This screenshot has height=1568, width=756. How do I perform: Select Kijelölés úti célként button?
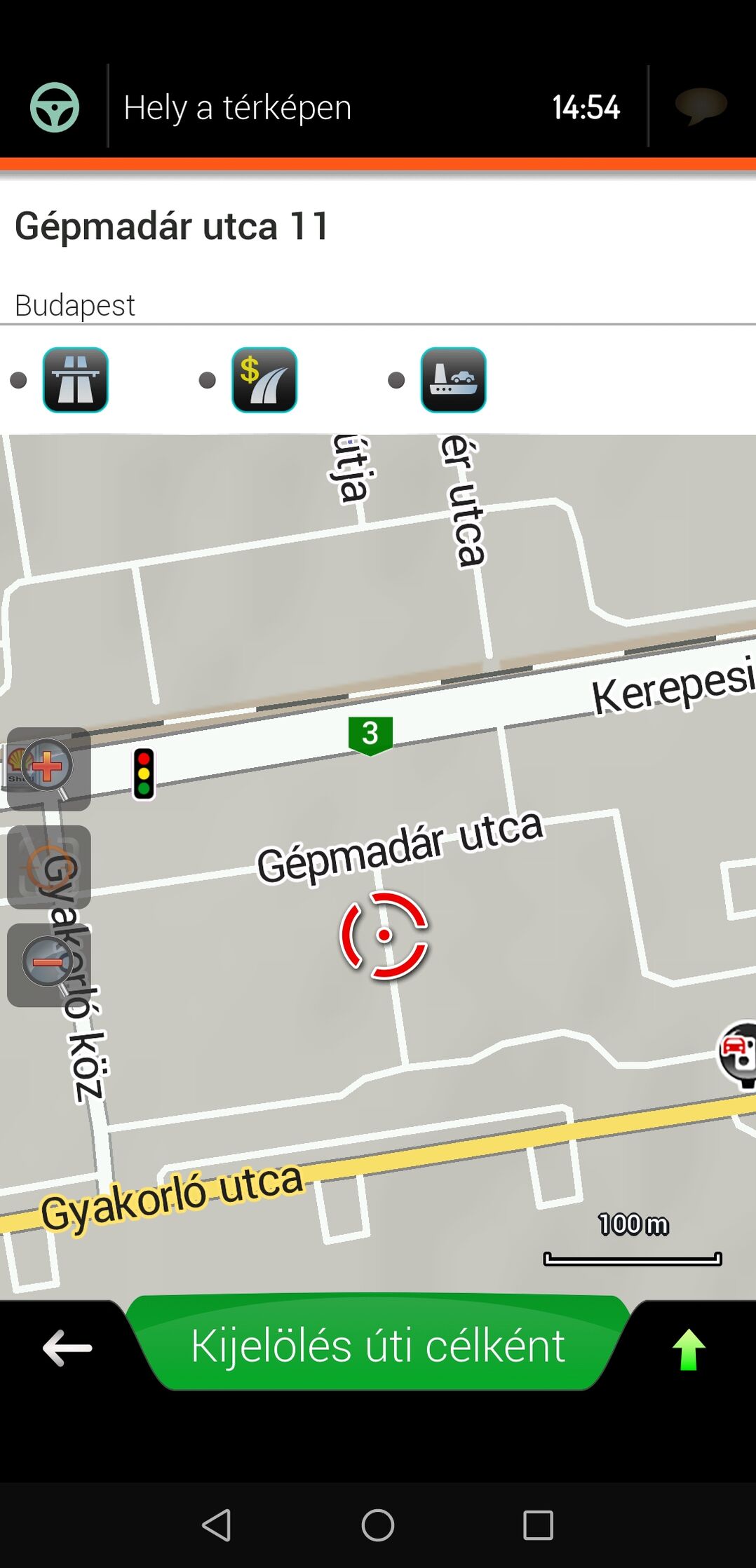(379, 1344)
